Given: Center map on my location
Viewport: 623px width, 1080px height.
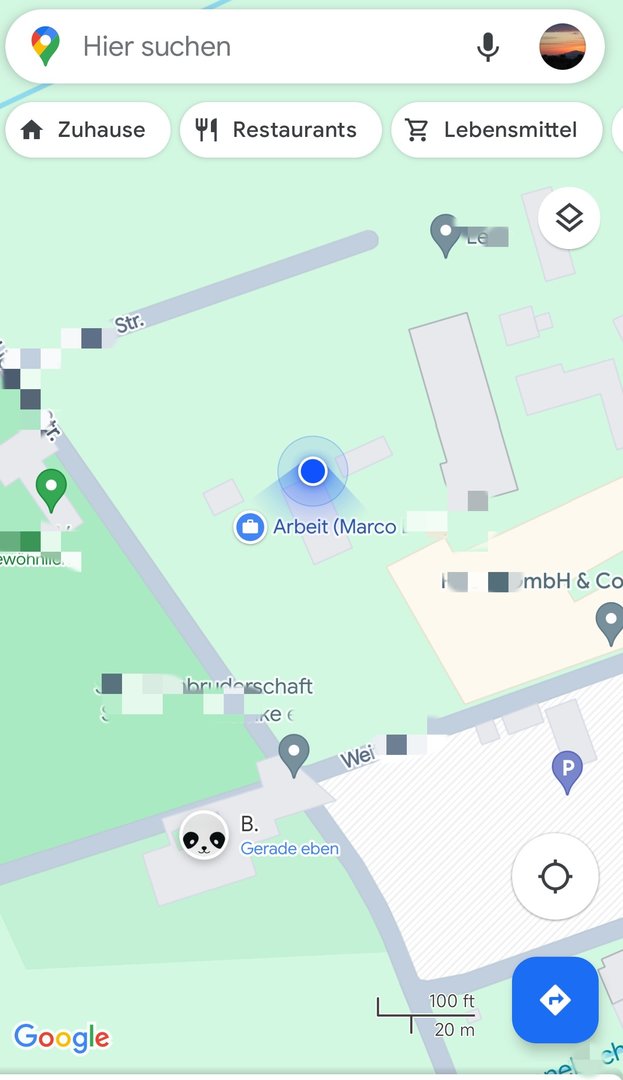Looking at the screenshot, I should [555, 877].
